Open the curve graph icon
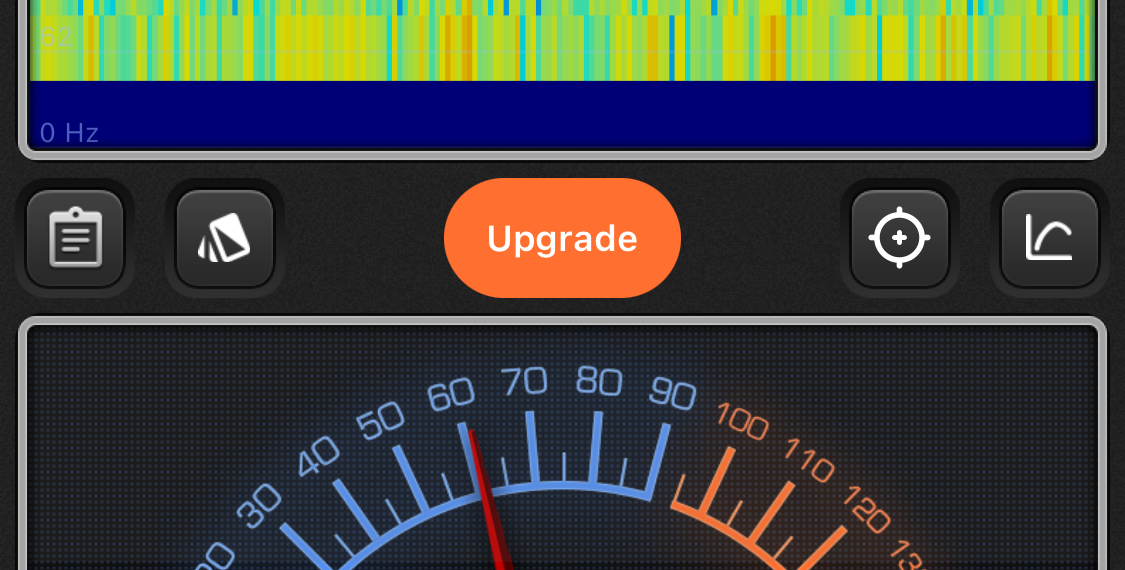 1049,238
